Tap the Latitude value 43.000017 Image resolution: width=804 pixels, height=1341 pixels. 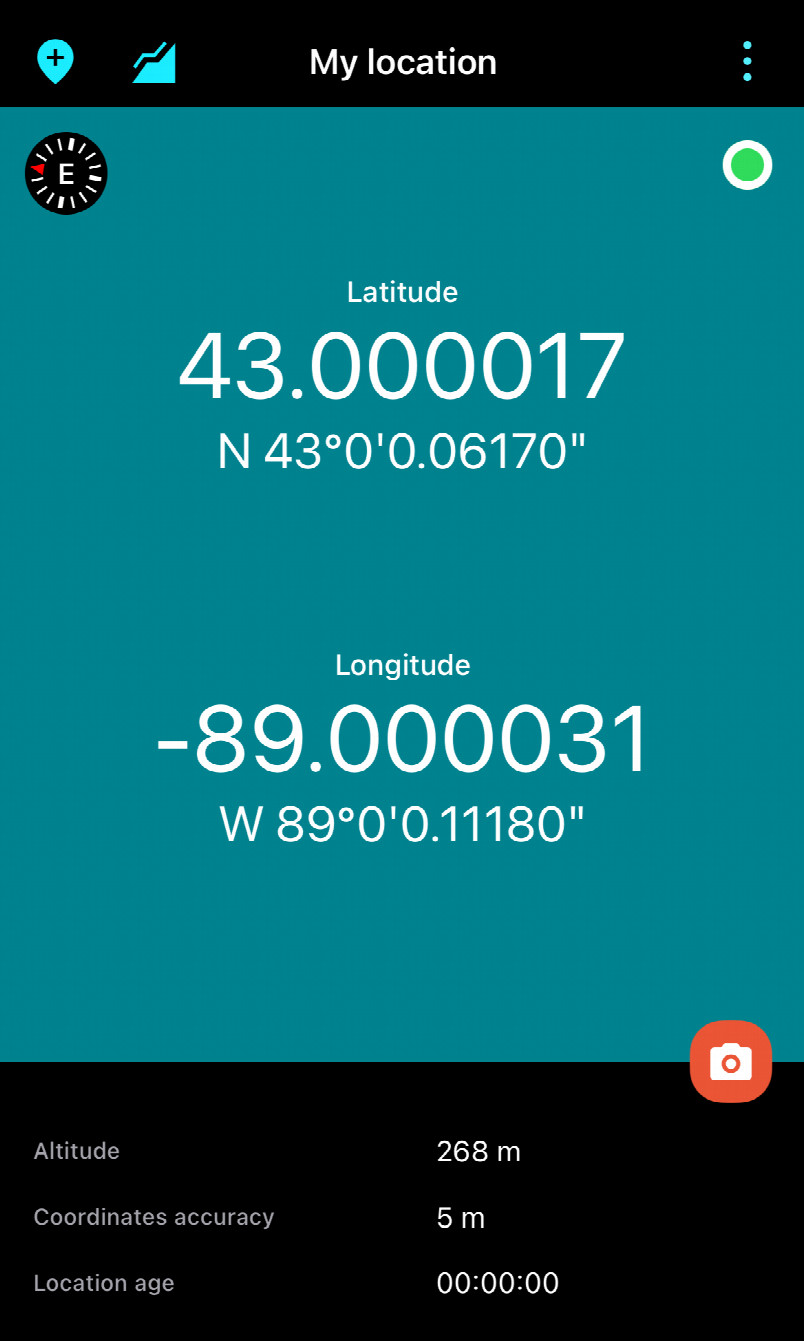402,363
